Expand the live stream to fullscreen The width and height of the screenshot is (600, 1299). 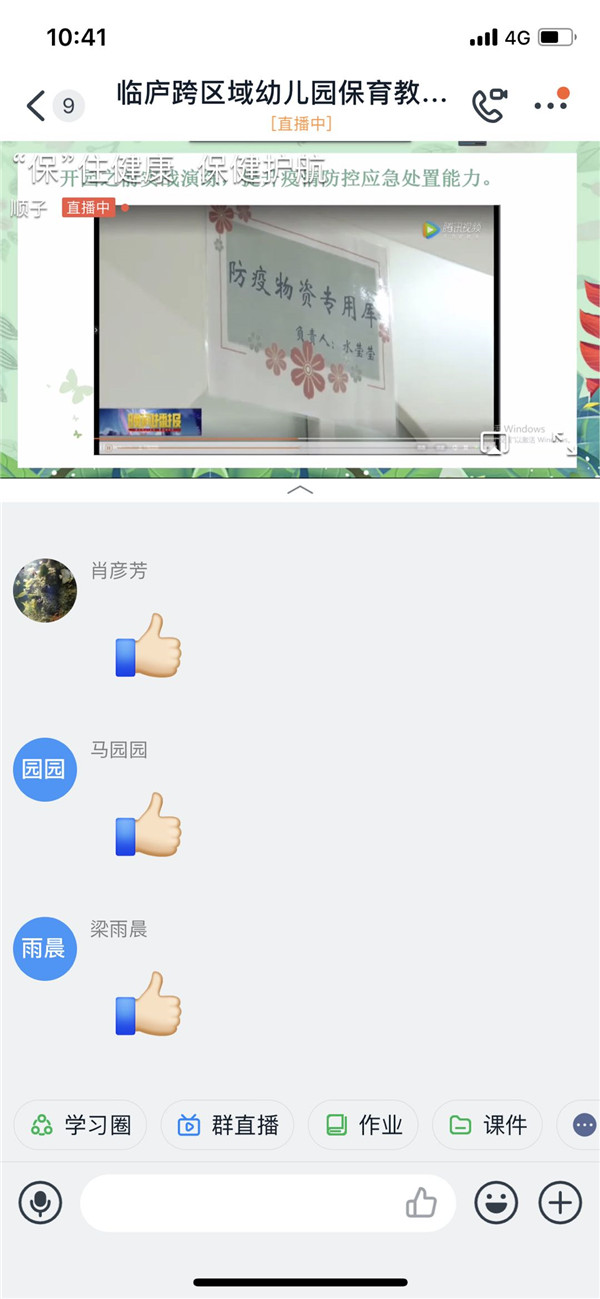pyautogui.click(x=565, y=443)
